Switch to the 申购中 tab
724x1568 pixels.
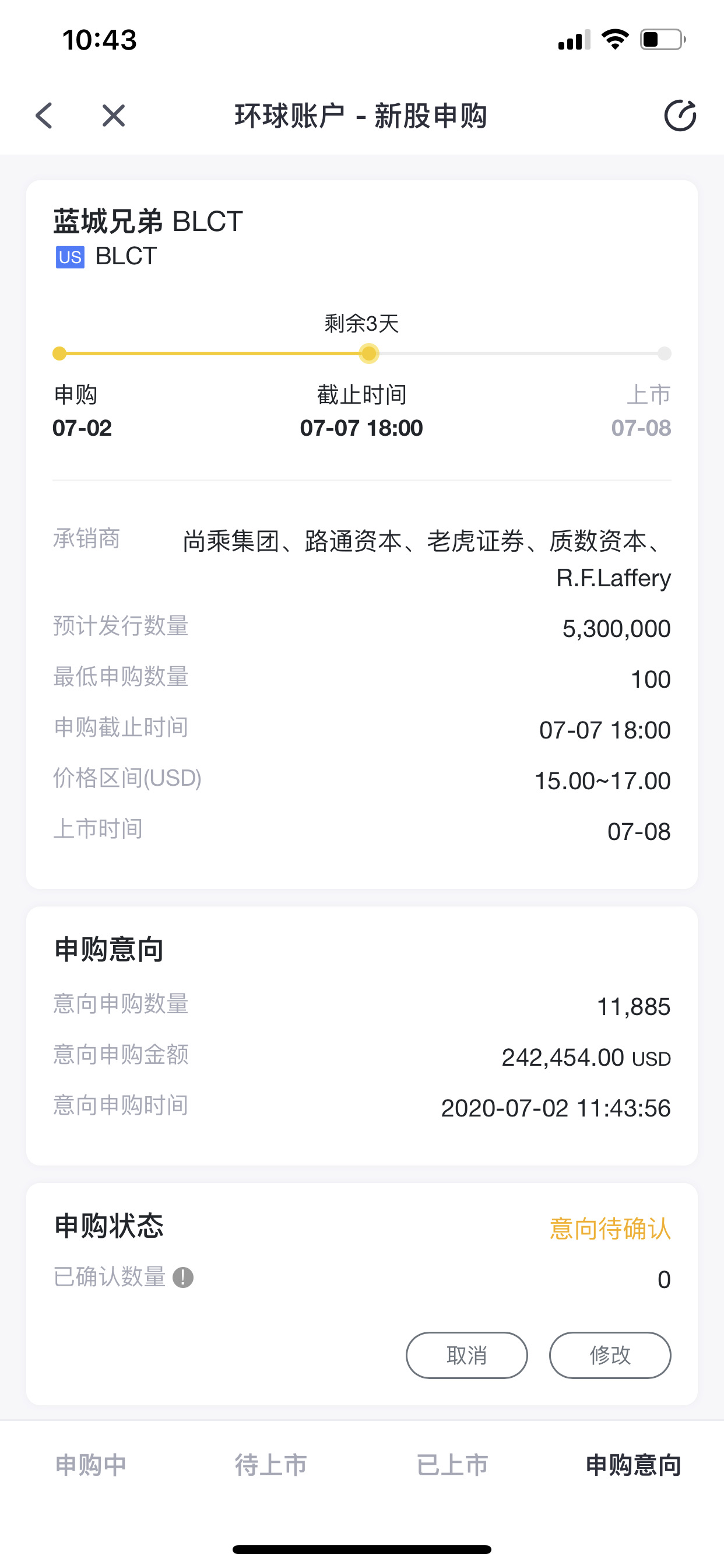pyautogui.click(x=91, y=1465)
